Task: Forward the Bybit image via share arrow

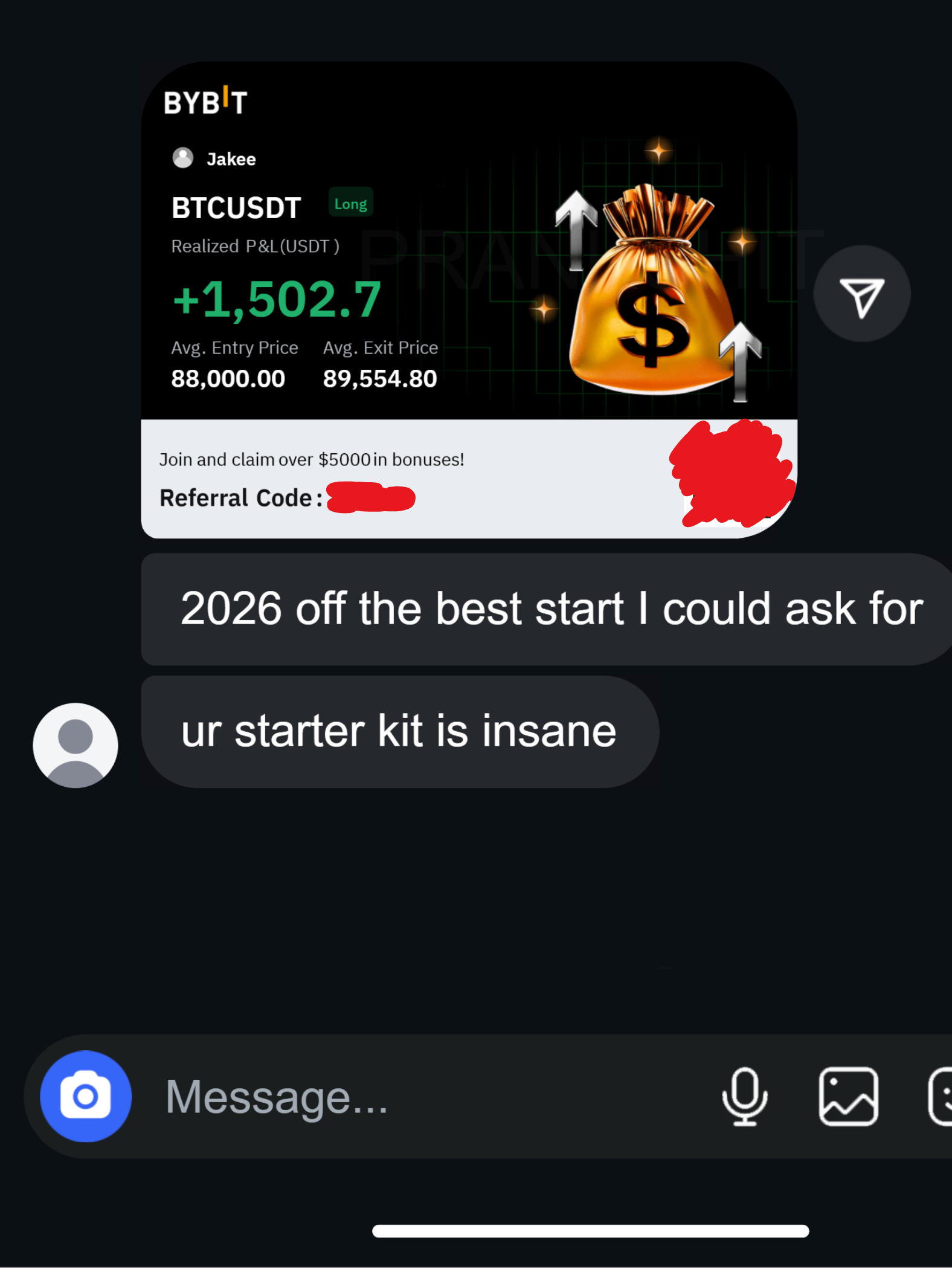Action: pyautogui.click(x=861, y=294)
